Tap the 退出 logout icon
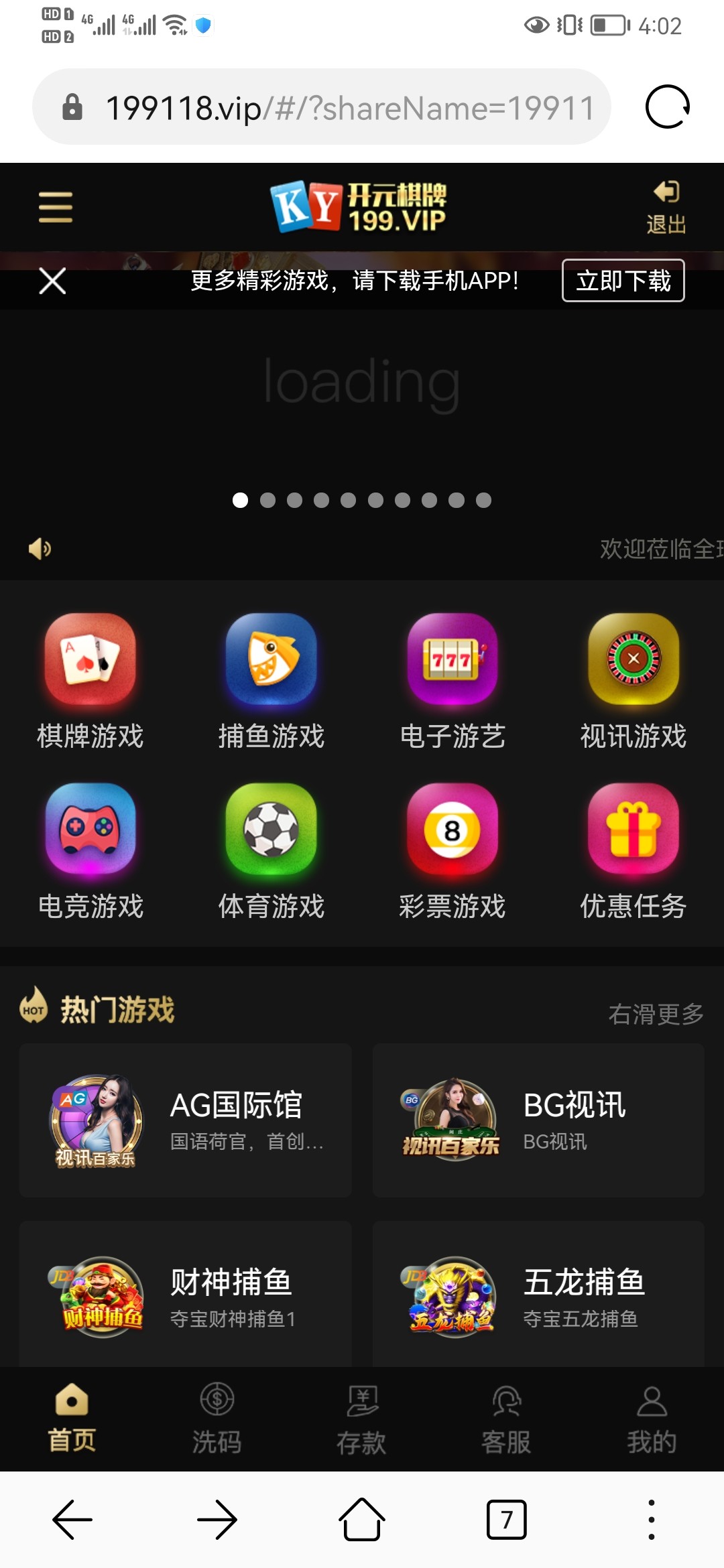This screenshot has width=724, height=1568. pyautogui.click(x=666, y=207)
